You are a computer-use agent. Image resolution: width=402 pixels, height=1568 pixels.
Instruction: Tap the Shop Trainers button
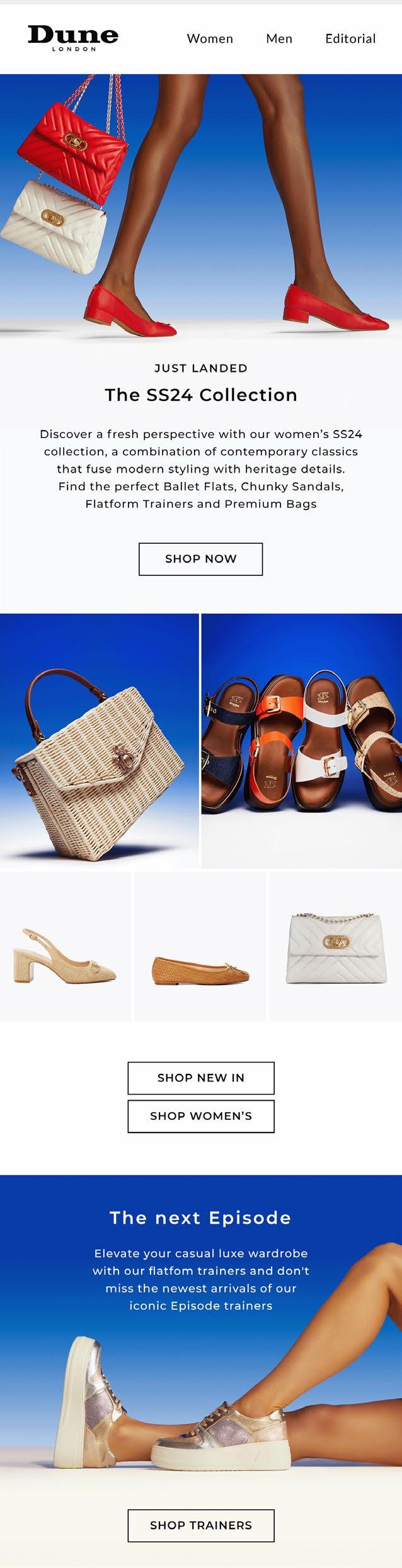click(x=200, y=1525)
